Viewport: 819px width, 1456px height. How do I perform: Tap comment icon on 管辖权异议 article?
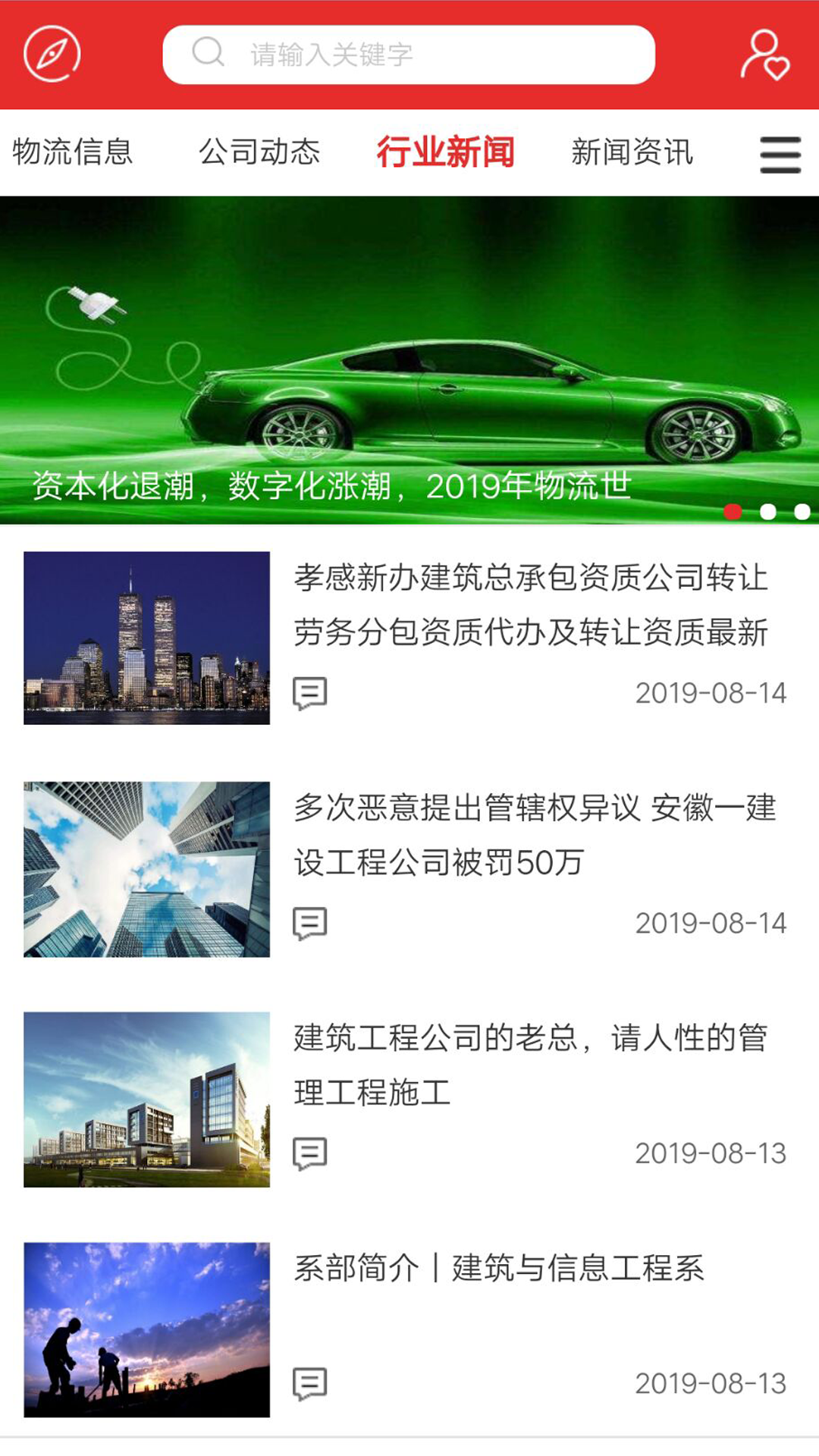coord(309,924)
